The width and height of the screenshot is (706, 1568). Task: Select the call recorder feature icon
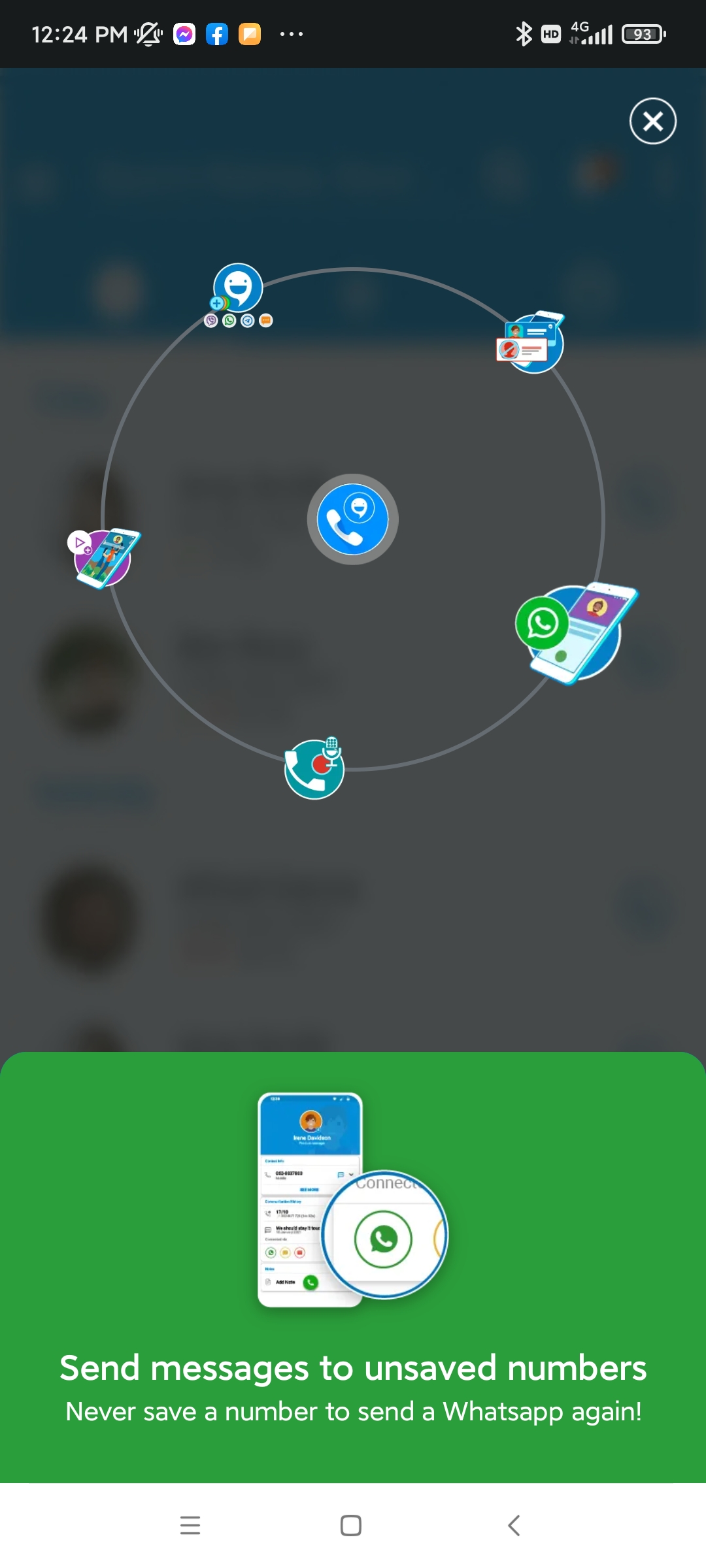314,768
